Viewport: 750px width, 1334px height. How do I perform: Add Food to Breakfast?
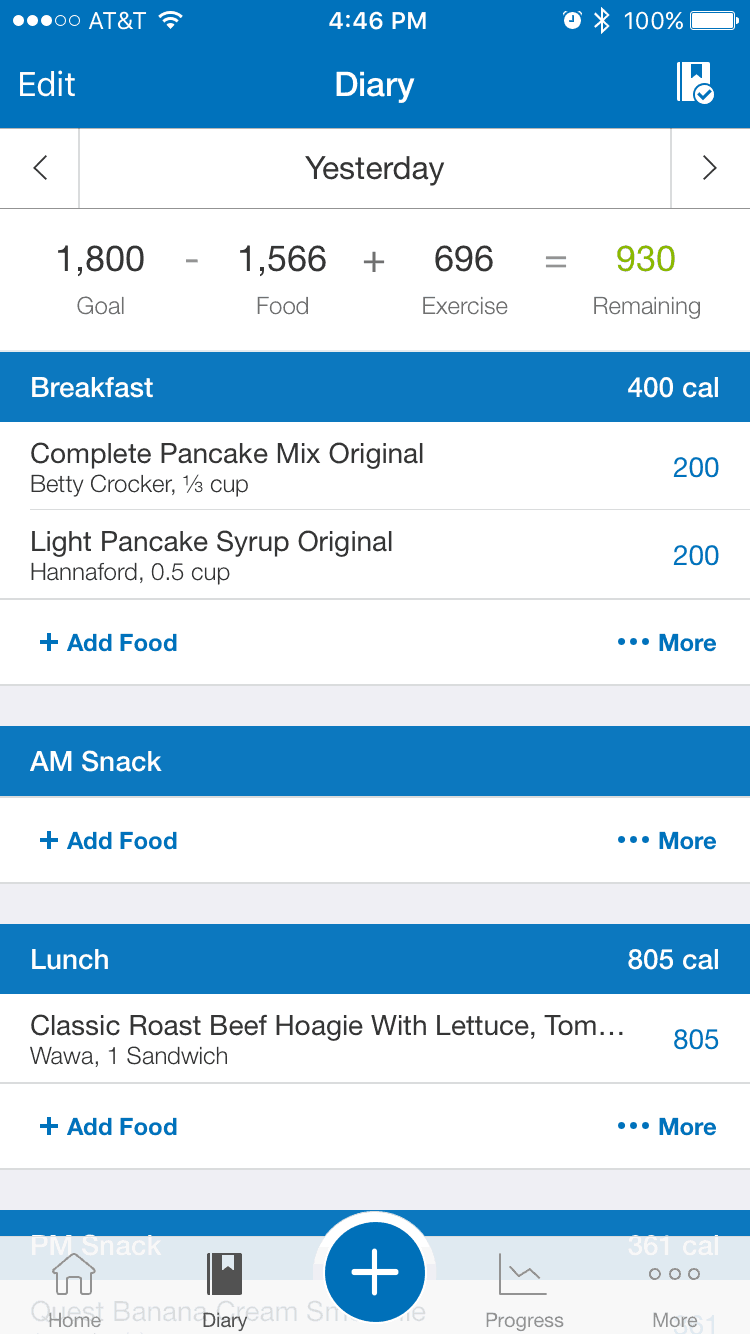click(108, 643)
